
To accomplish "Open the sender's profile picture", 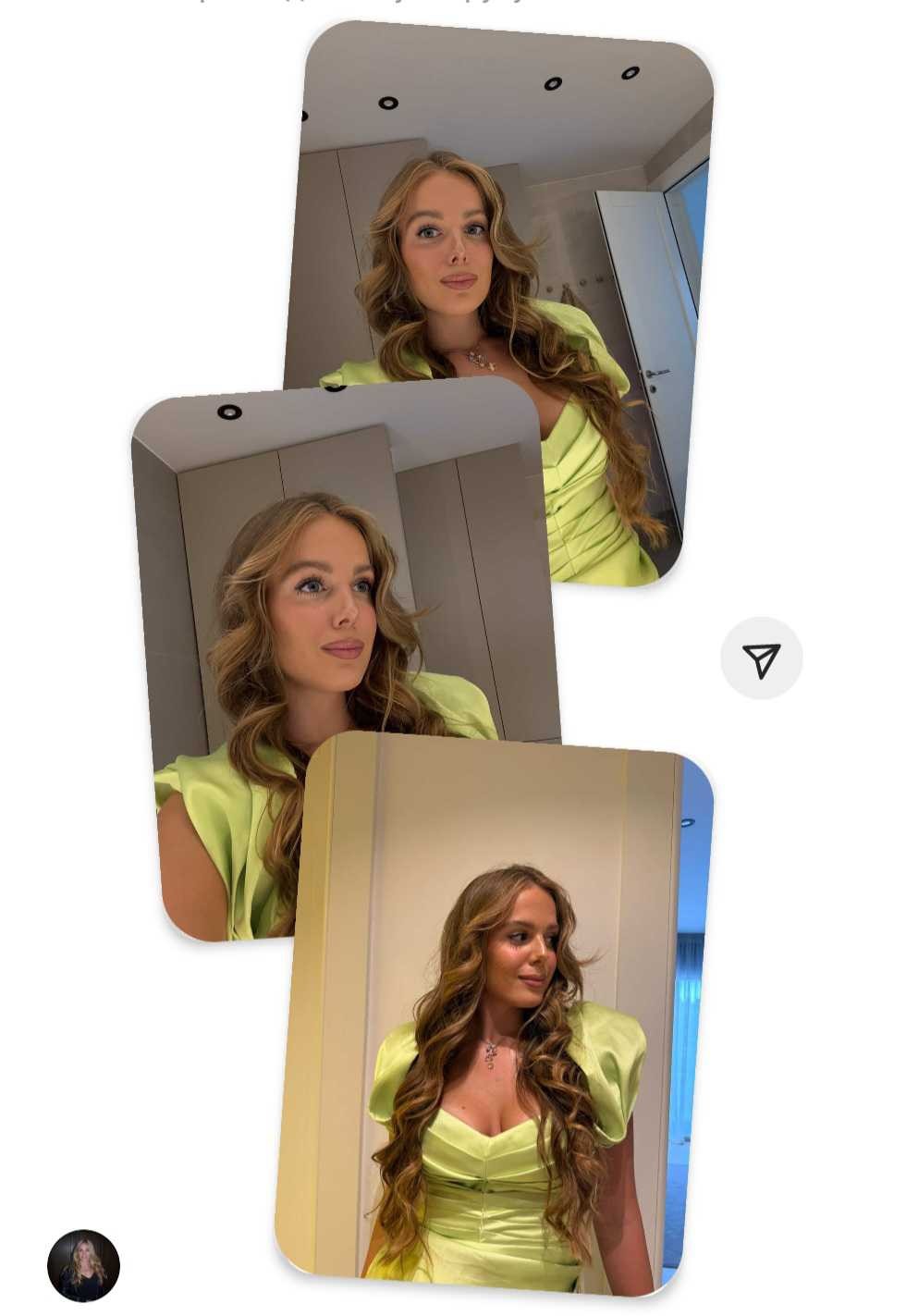I will [83, 1265].
